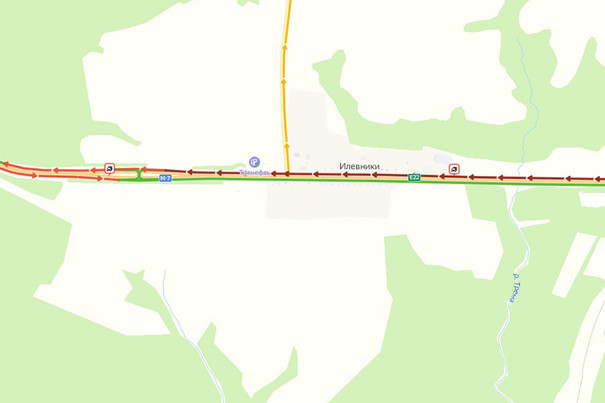Tap the road event icon near M-7 label
Image resolution: width=605 pixels, height=403 pixels.
[108, 168]
